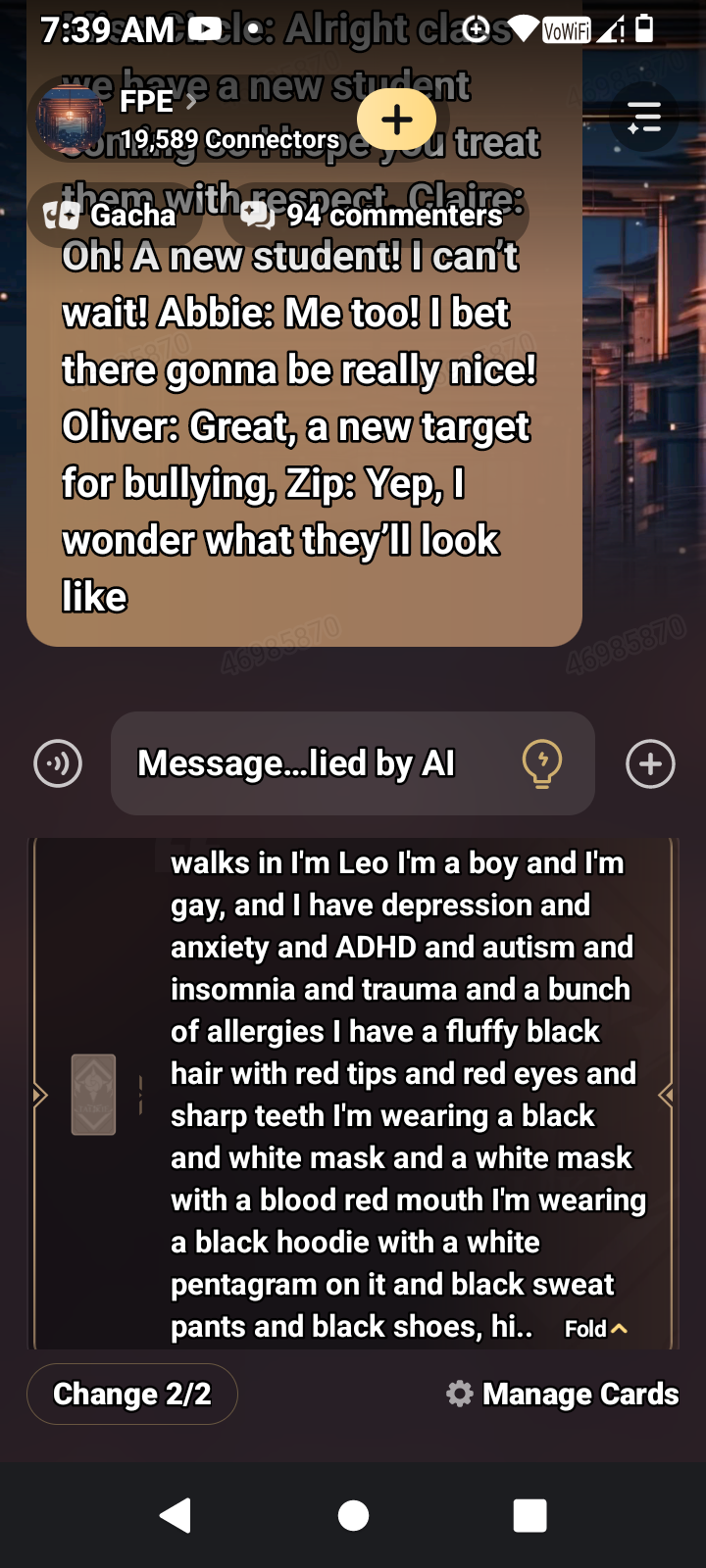706x1568 pixels.
Task: Tap Change 2/2 button
Action: click(131, 1394)
